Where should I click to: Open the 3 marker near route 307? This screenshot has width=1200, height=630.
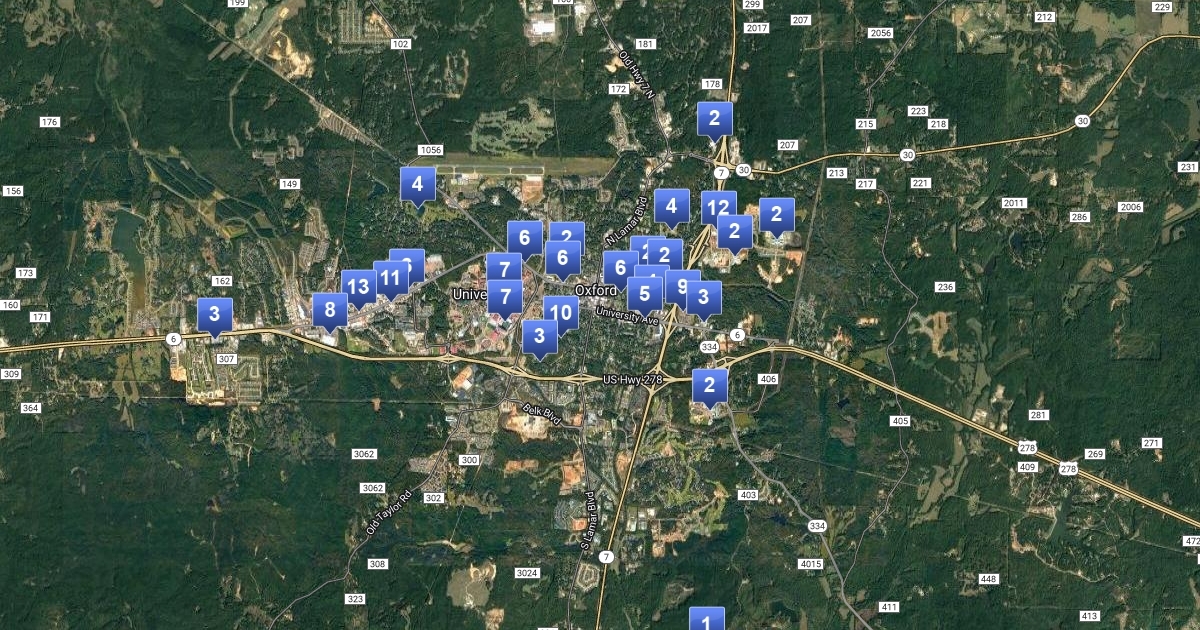pyautogui.click(x=214, y=315)
